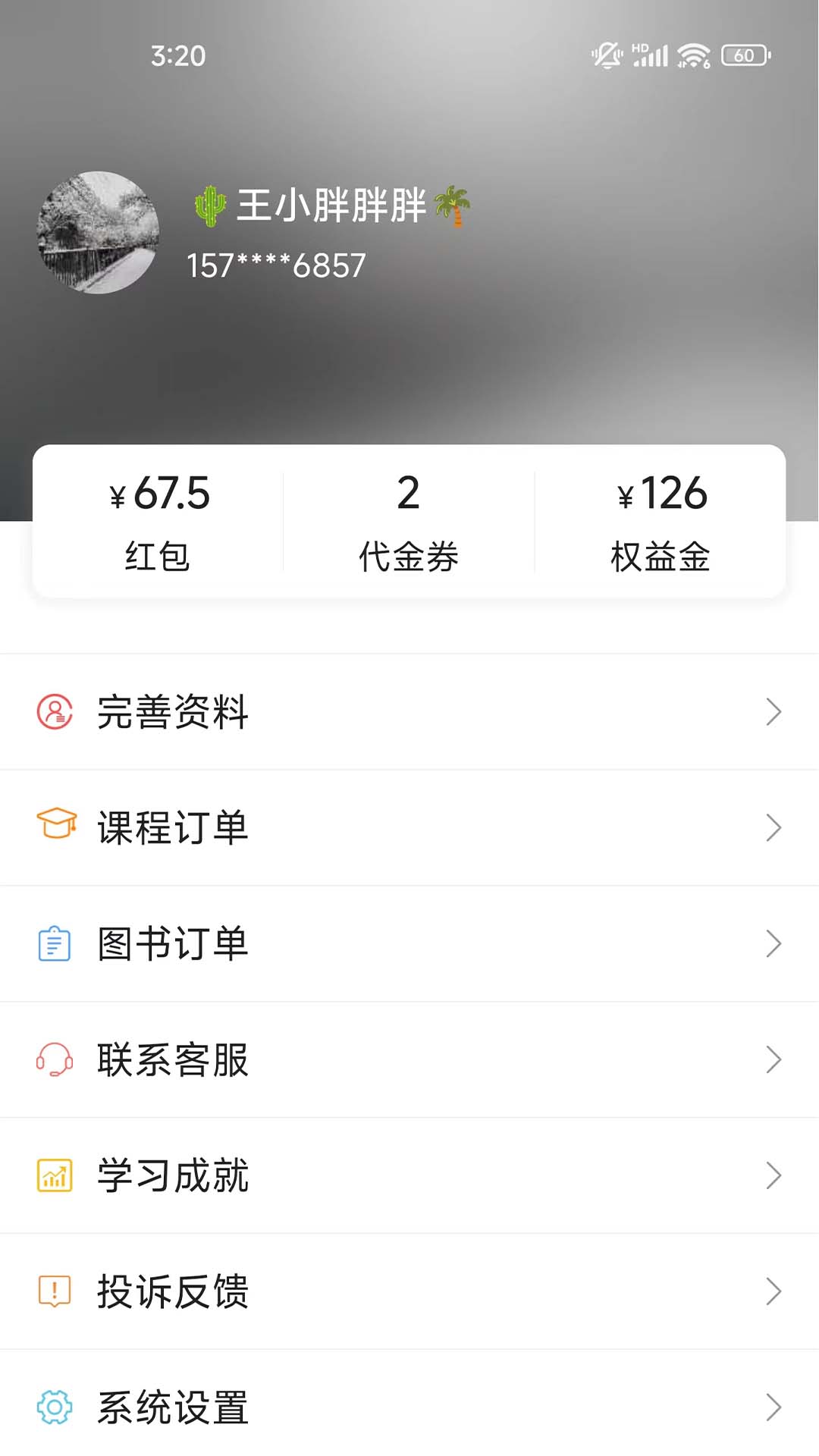This screenshot has height=1456, width=819.
Task: Expand the 课程订单 row chevron
Action: point(774,827)
